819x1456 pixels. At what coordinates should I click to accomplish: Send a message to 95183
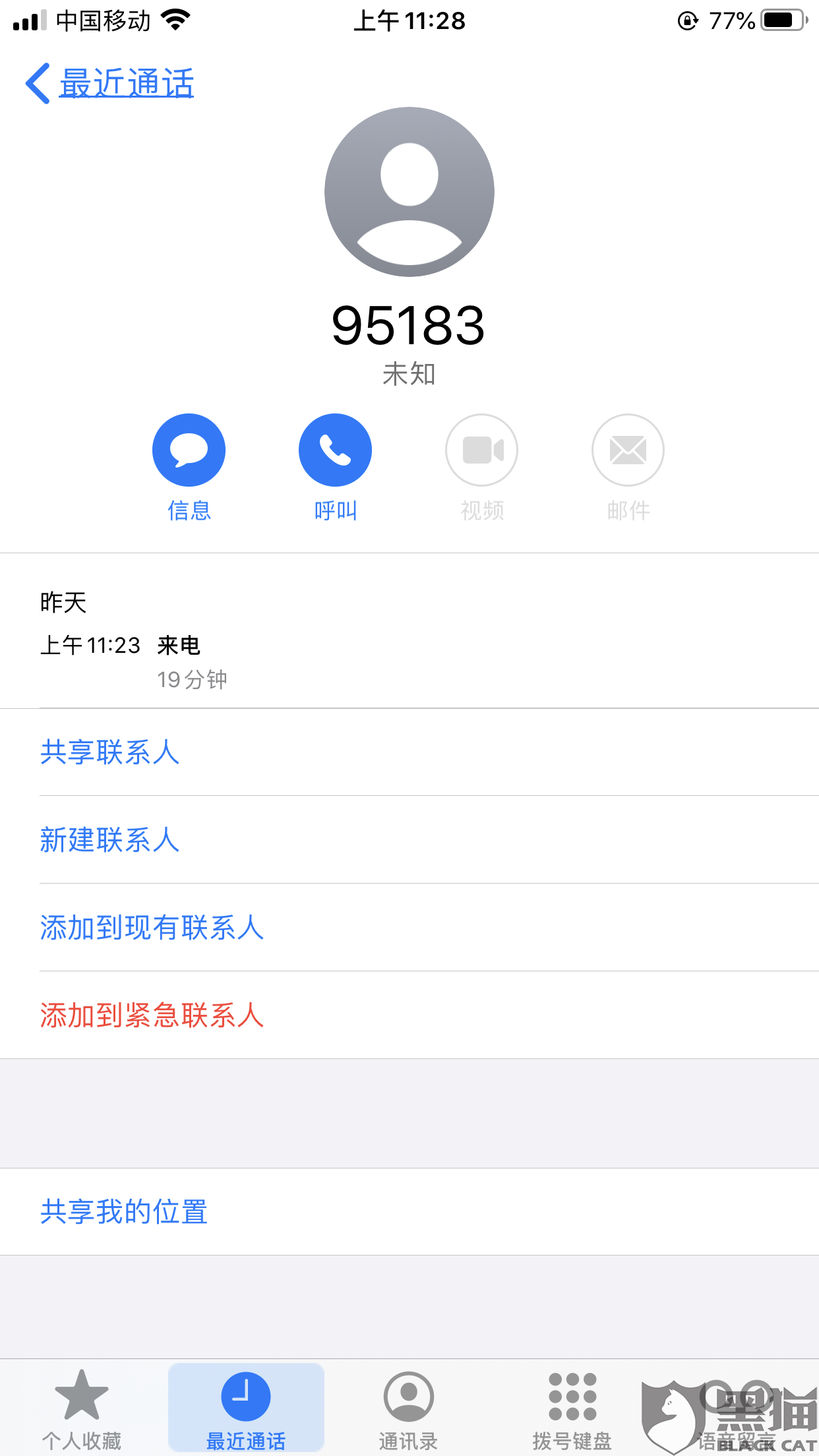click(189, 450)
